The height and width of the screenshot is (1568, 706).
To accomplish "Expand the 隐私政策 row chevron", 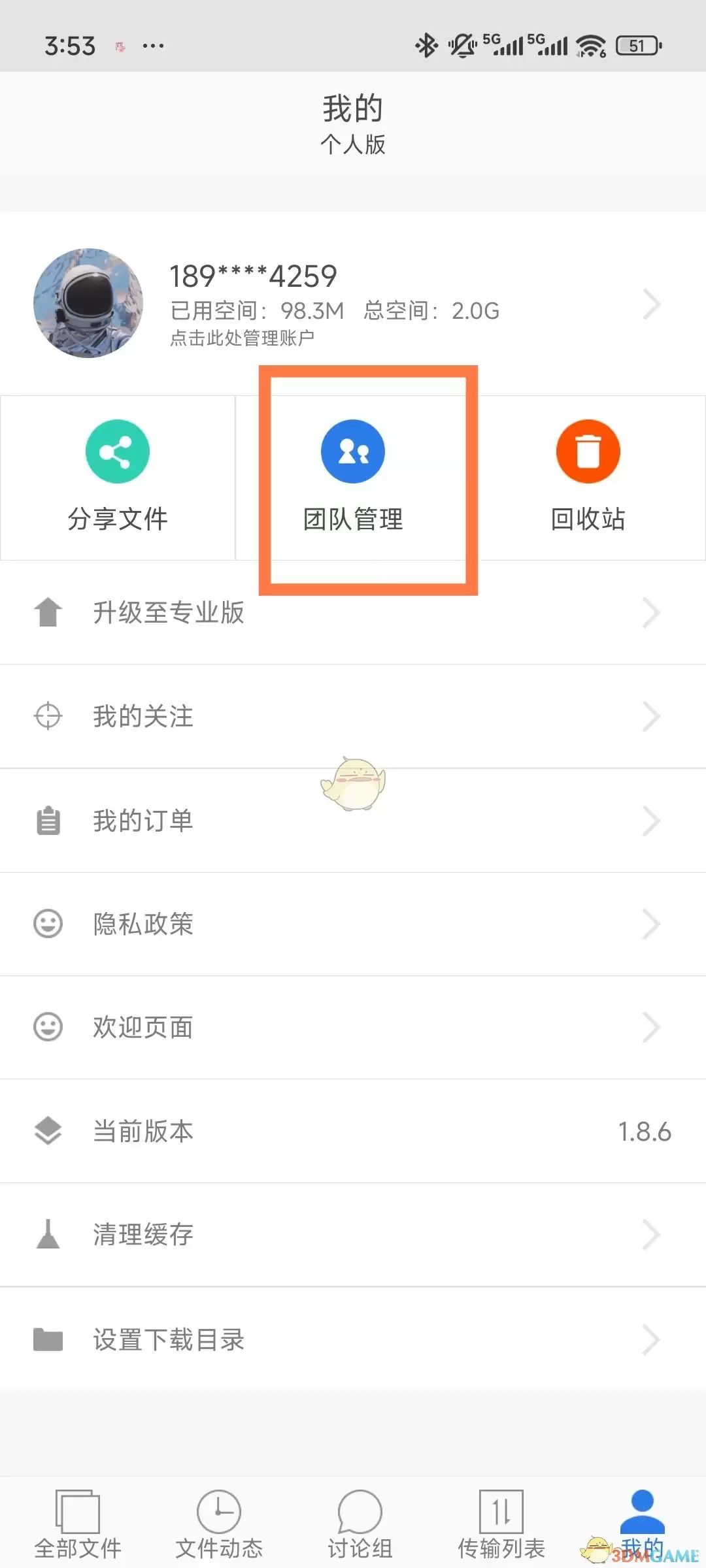I will coord(651,924).
